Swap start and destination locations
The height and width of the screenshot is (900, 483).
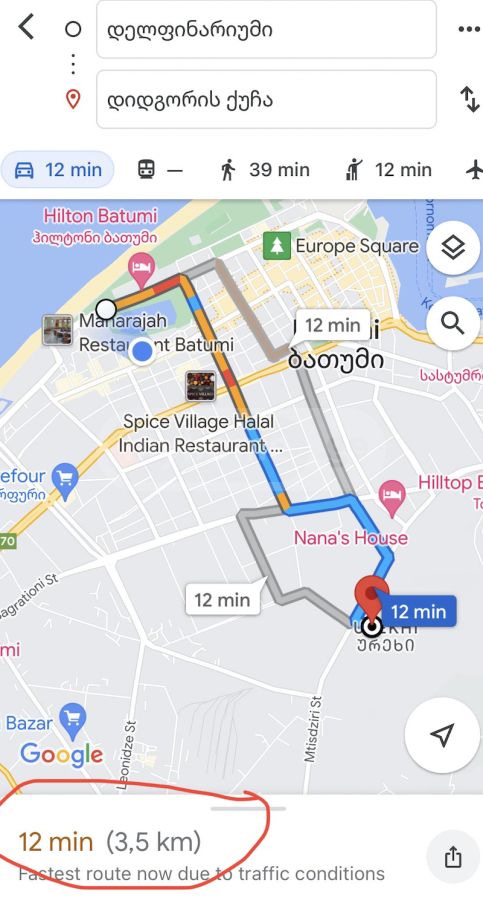pyautogui.click(x=470, y=99)
